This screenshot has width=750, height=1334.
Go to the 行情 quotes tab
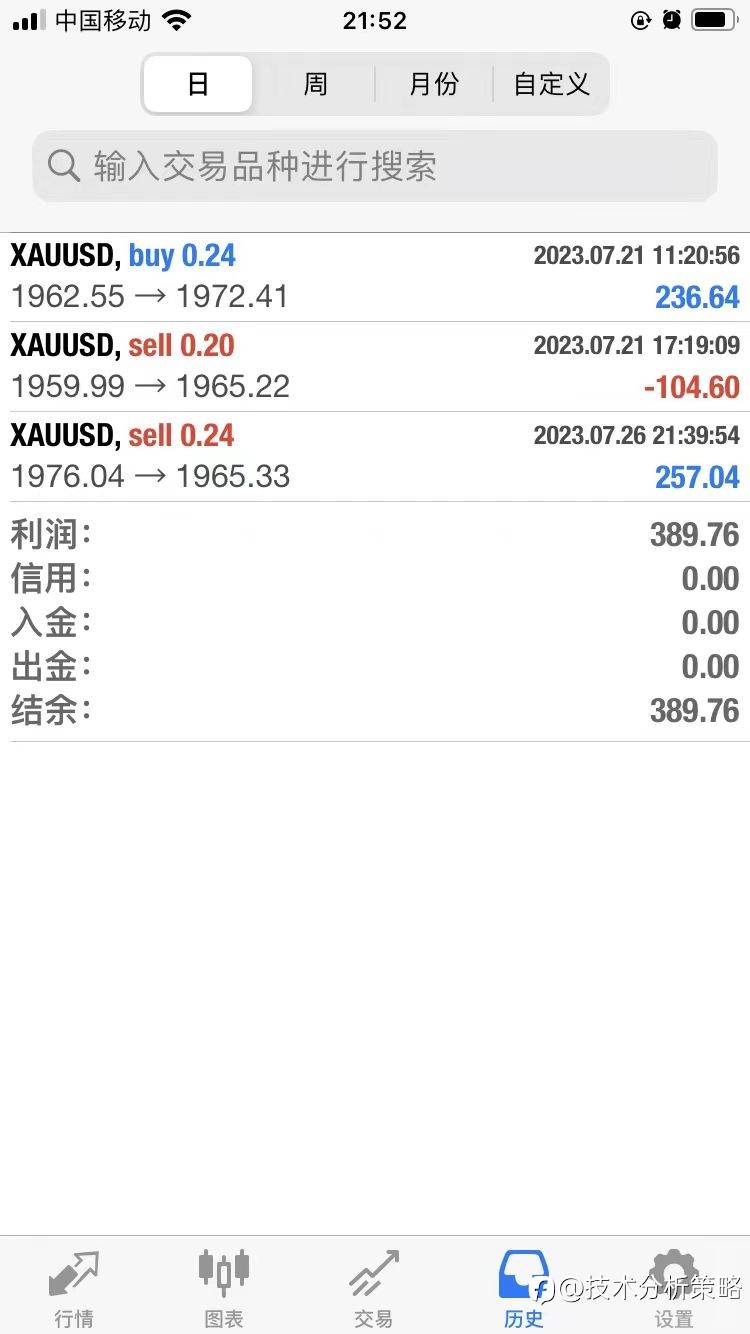point(74,1288)
